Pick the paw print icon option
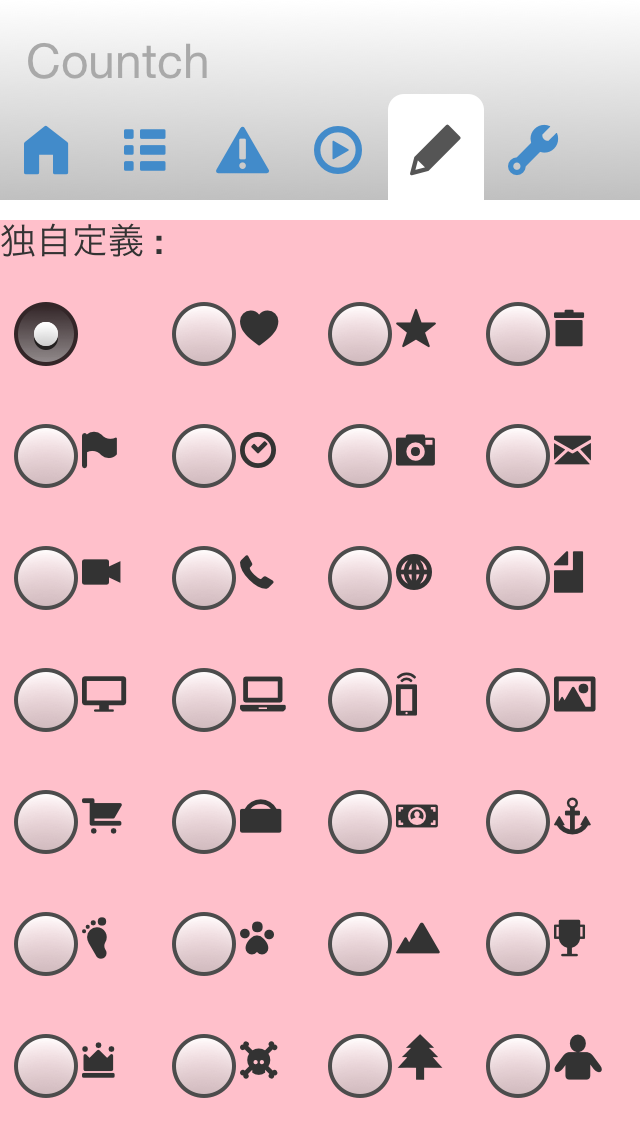The image size is (640, 1136). click(x=204, y=944)
